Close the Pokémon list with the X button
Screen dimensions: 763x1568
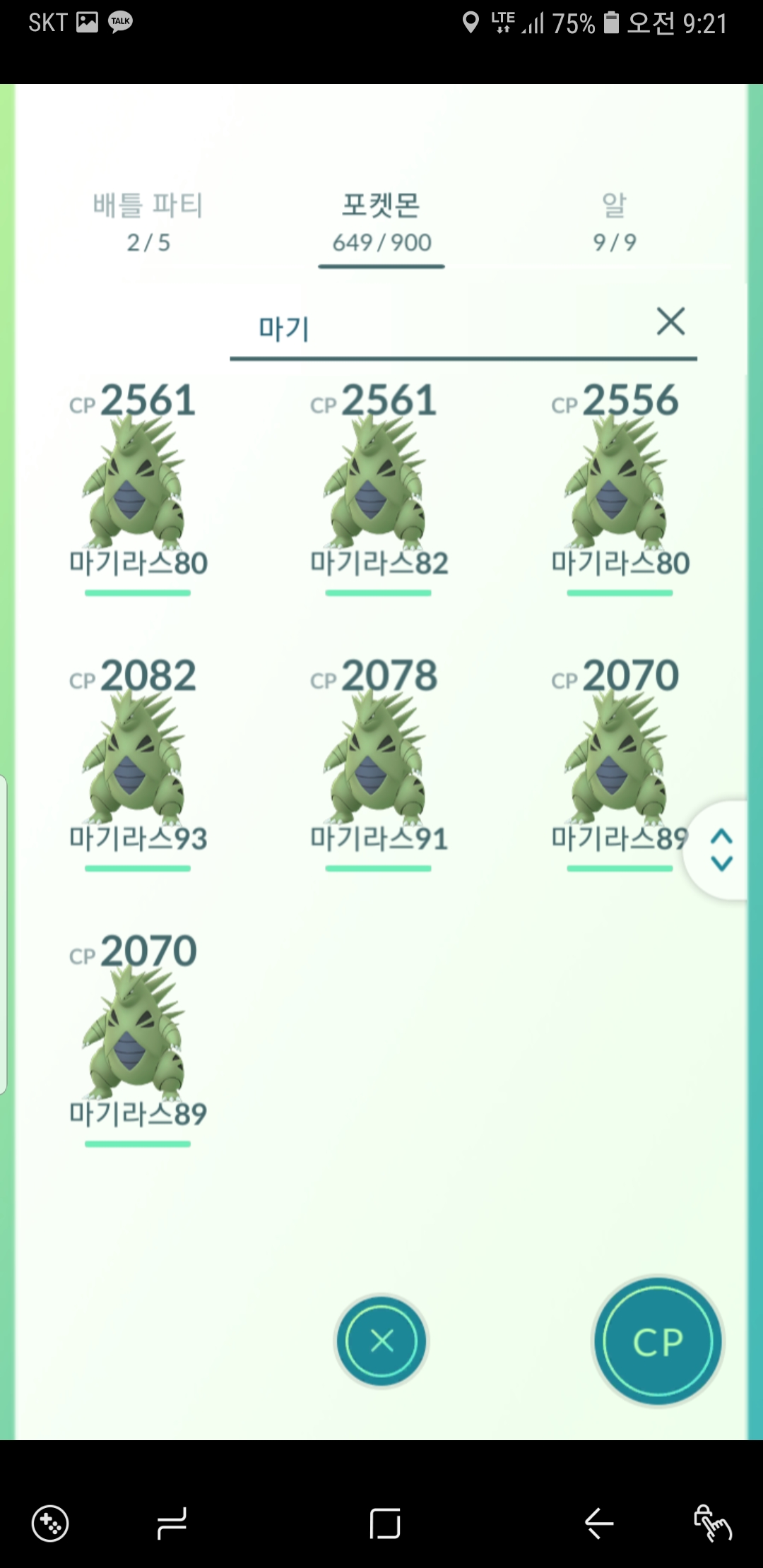(x=381, y=1340)
